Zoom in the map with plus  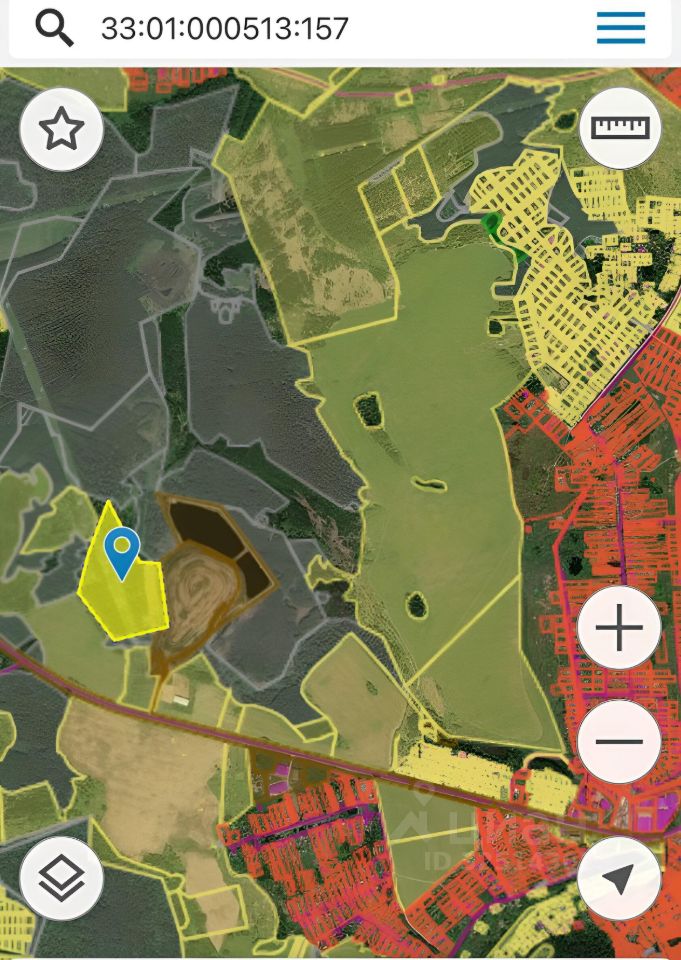click(x=619, y=629)
